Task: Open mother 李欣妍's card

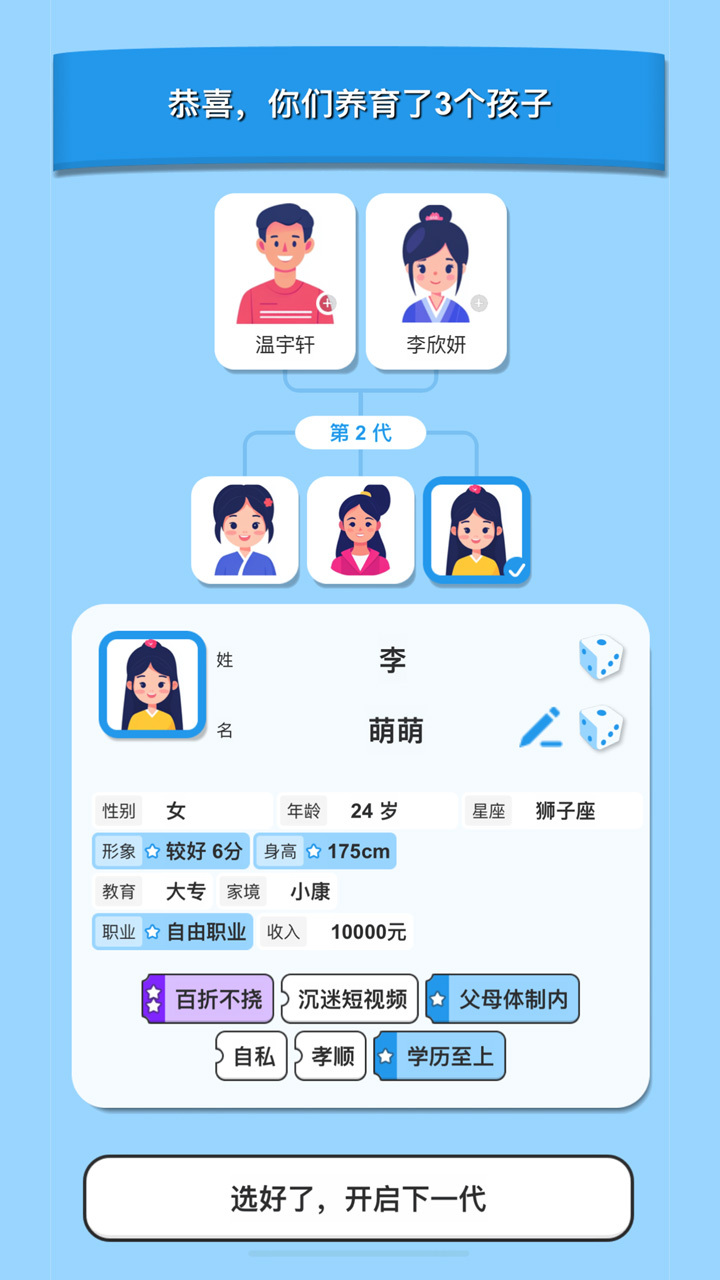Action: click(x=436, y=280)
